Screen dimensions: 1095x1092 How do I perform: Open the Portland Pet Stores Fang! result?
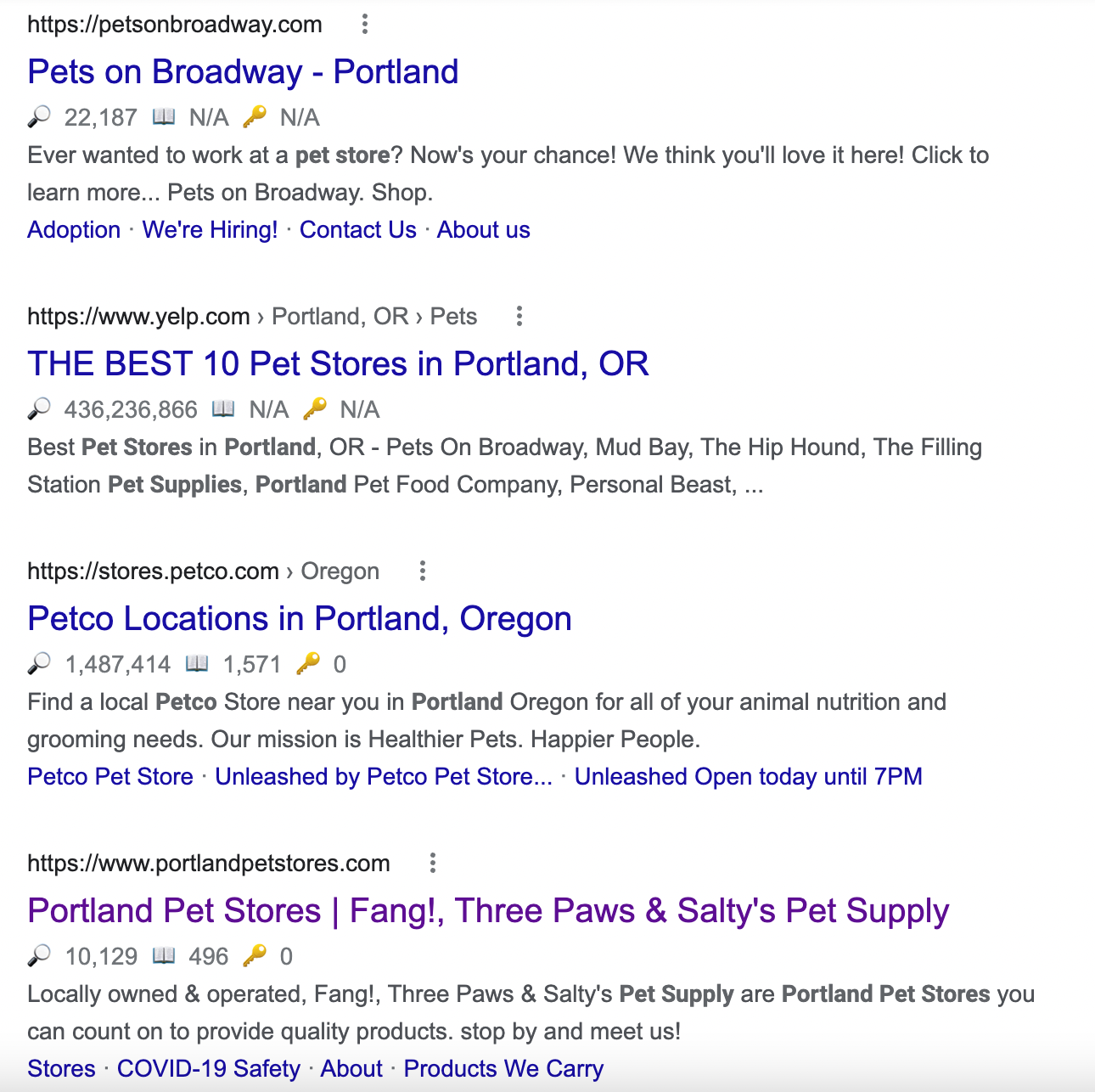pos(488,911)
